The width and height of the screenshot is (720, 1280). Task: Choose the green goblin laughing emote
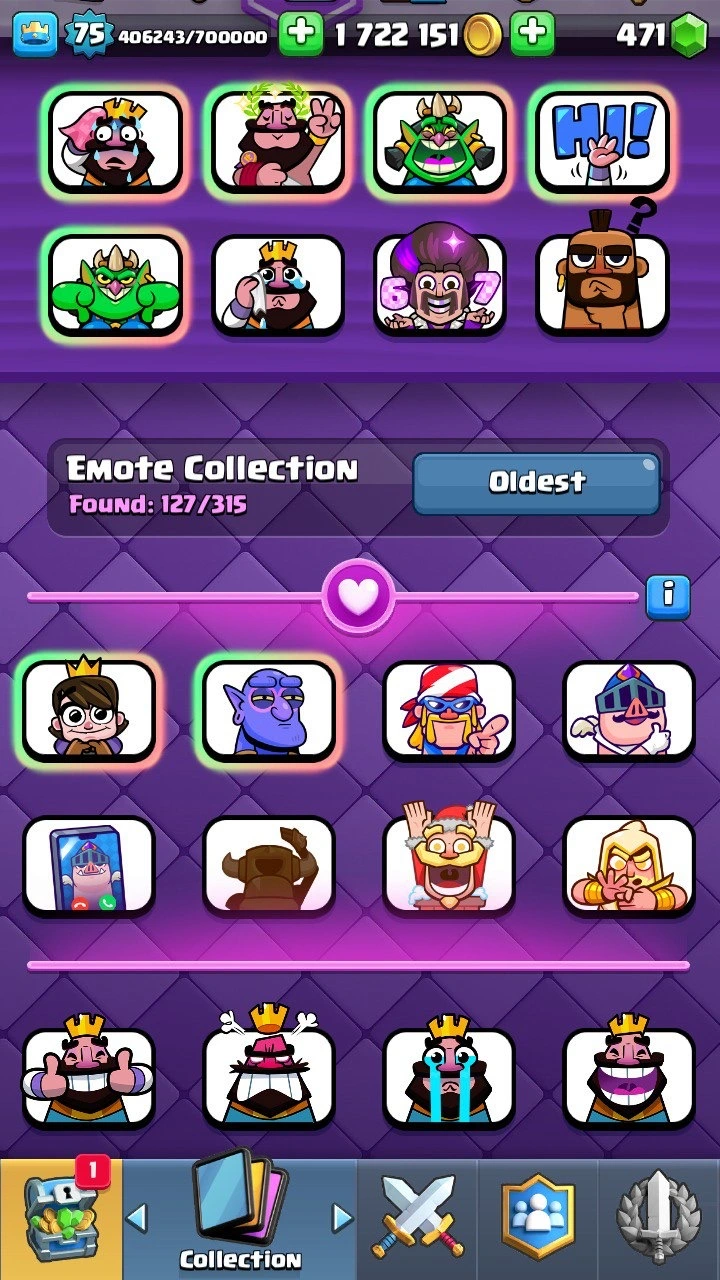(440, 142)
